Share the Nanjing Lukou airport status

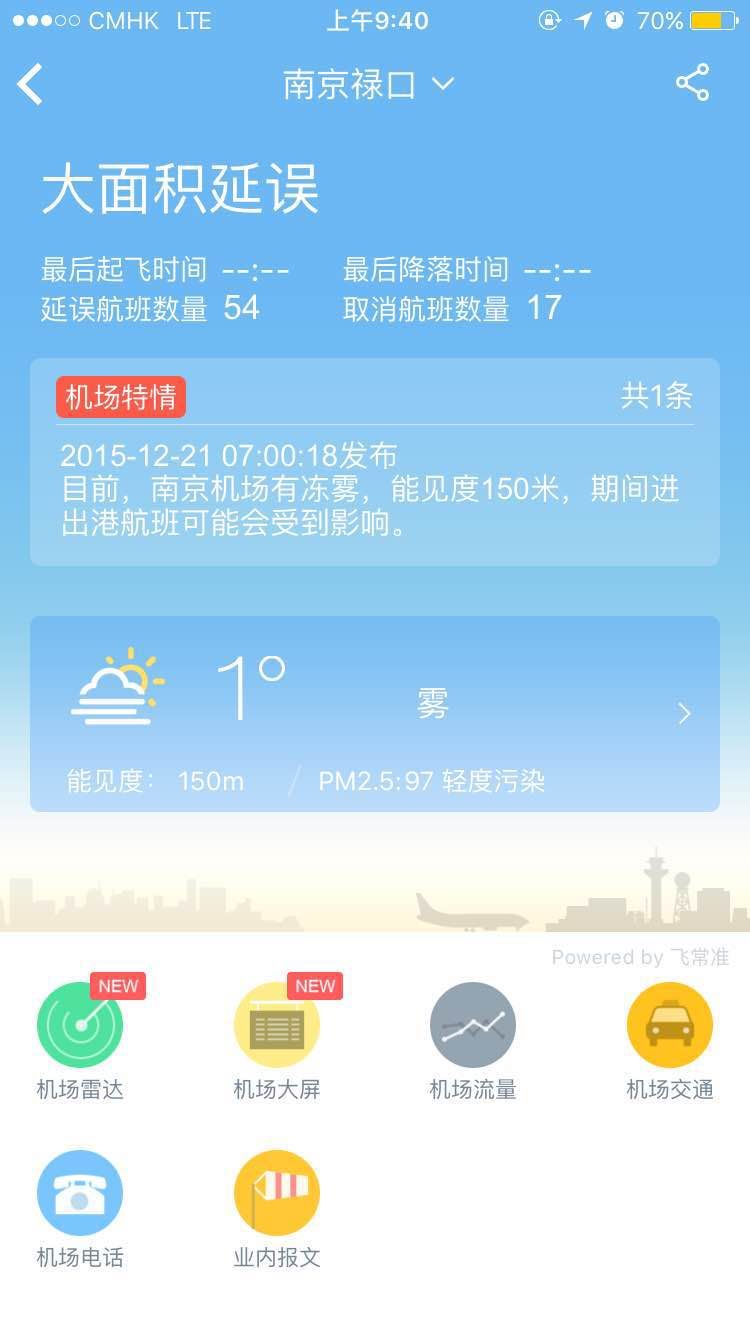pyautogui.click(x=692, y=83)
